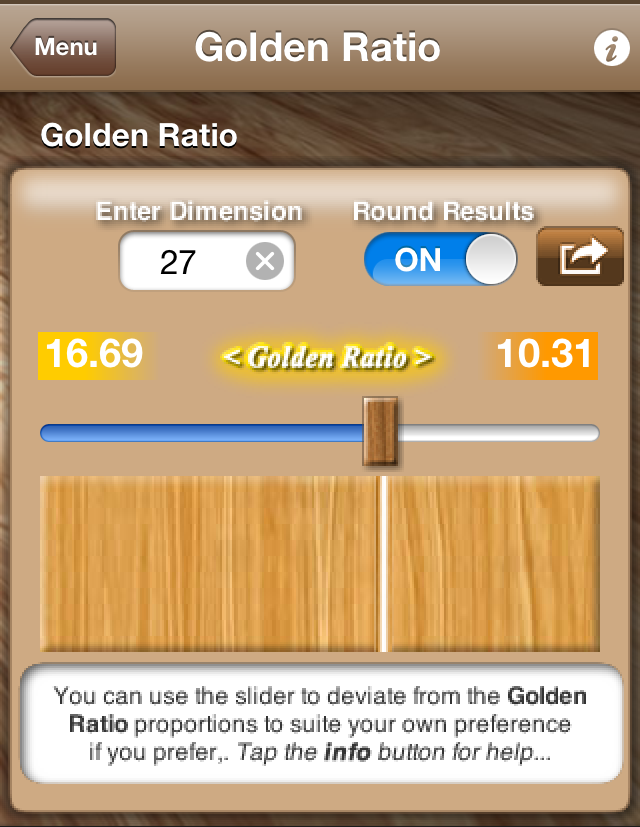The image size is (640, 827).
Task: Reset proportions with Golden Ratio label
Action: click(x=326, y=357)
